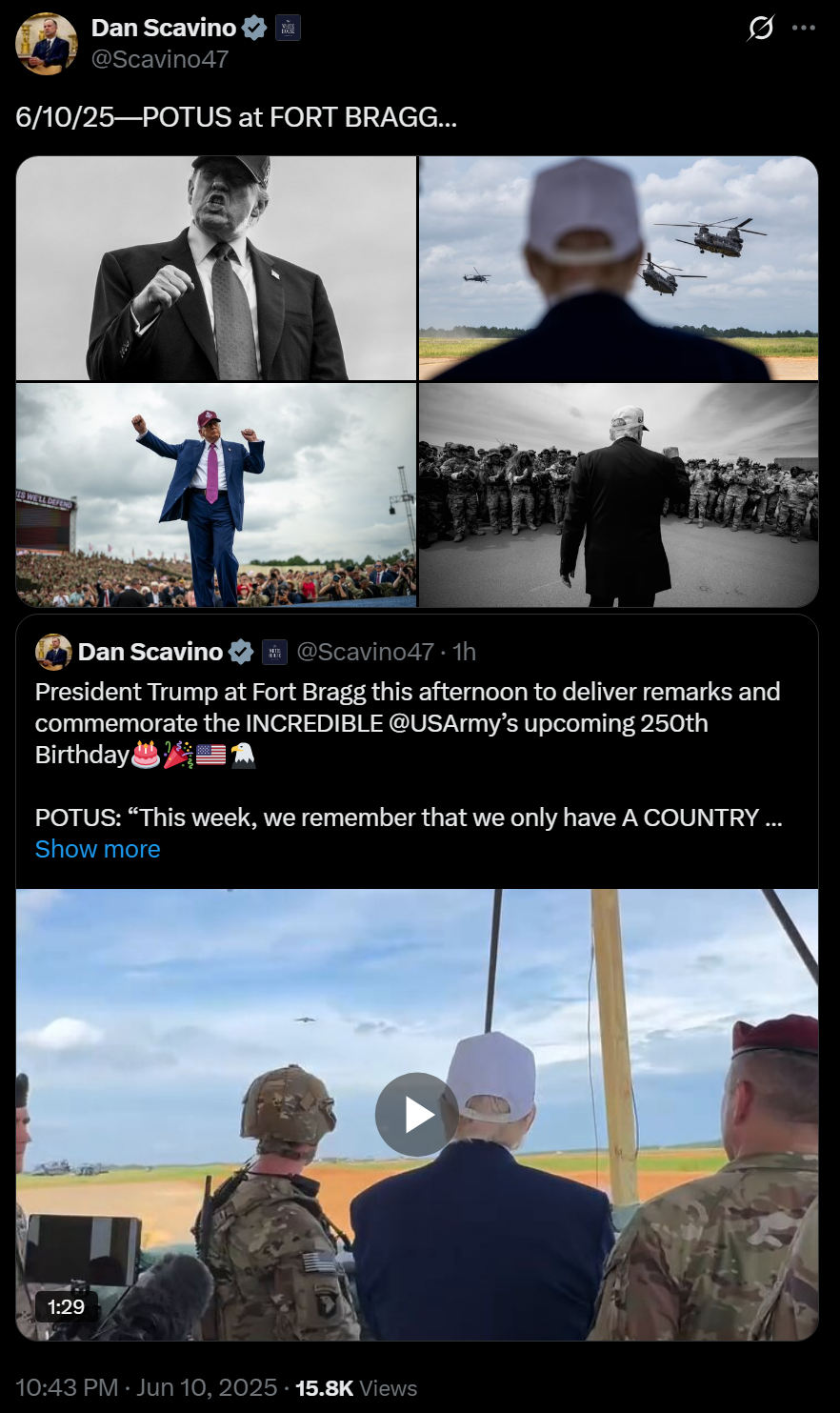Screen dimensions: 840x1413
Task: Open Dan Scavino's profile picture
Action: click(x=47, y=44)
